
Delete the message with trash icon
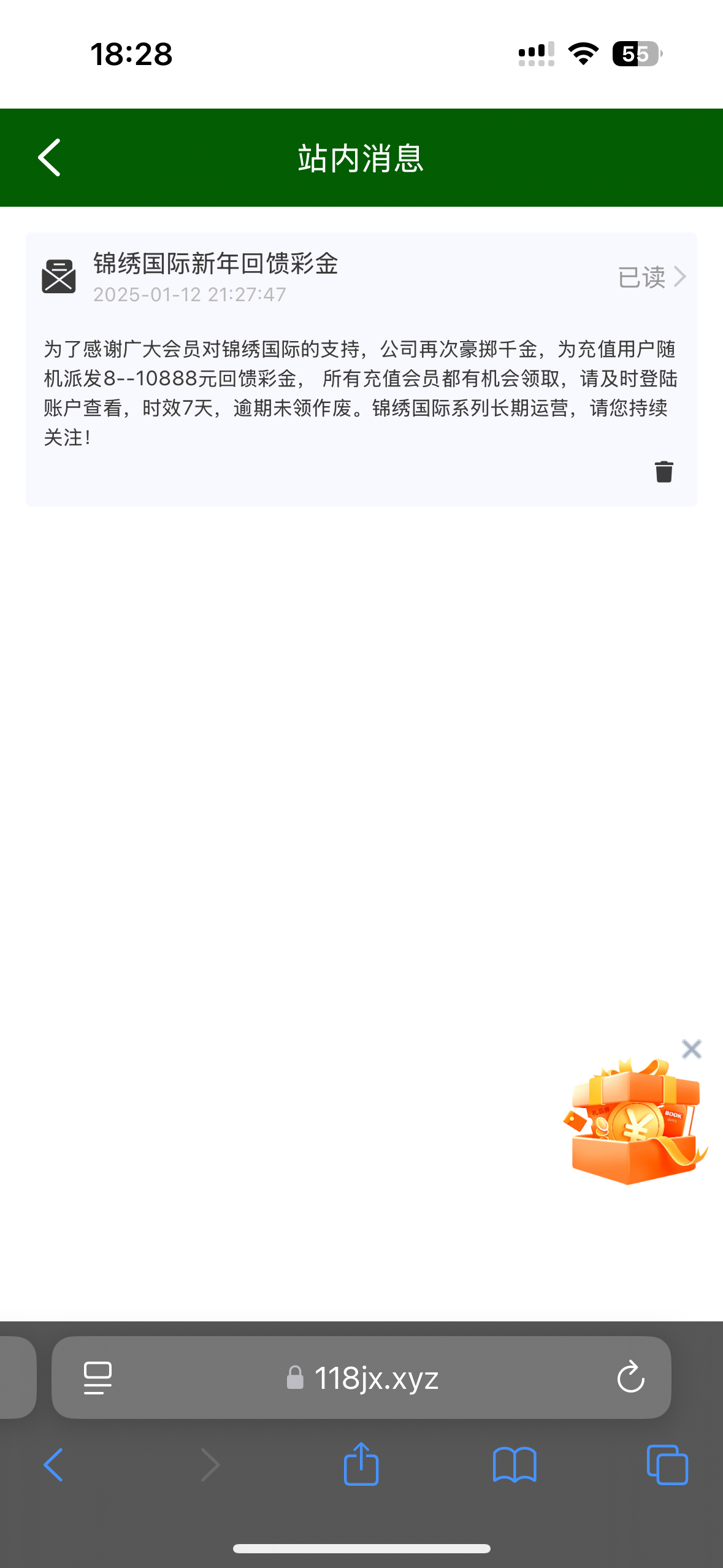pyautogui.click(x=664, y=472)
